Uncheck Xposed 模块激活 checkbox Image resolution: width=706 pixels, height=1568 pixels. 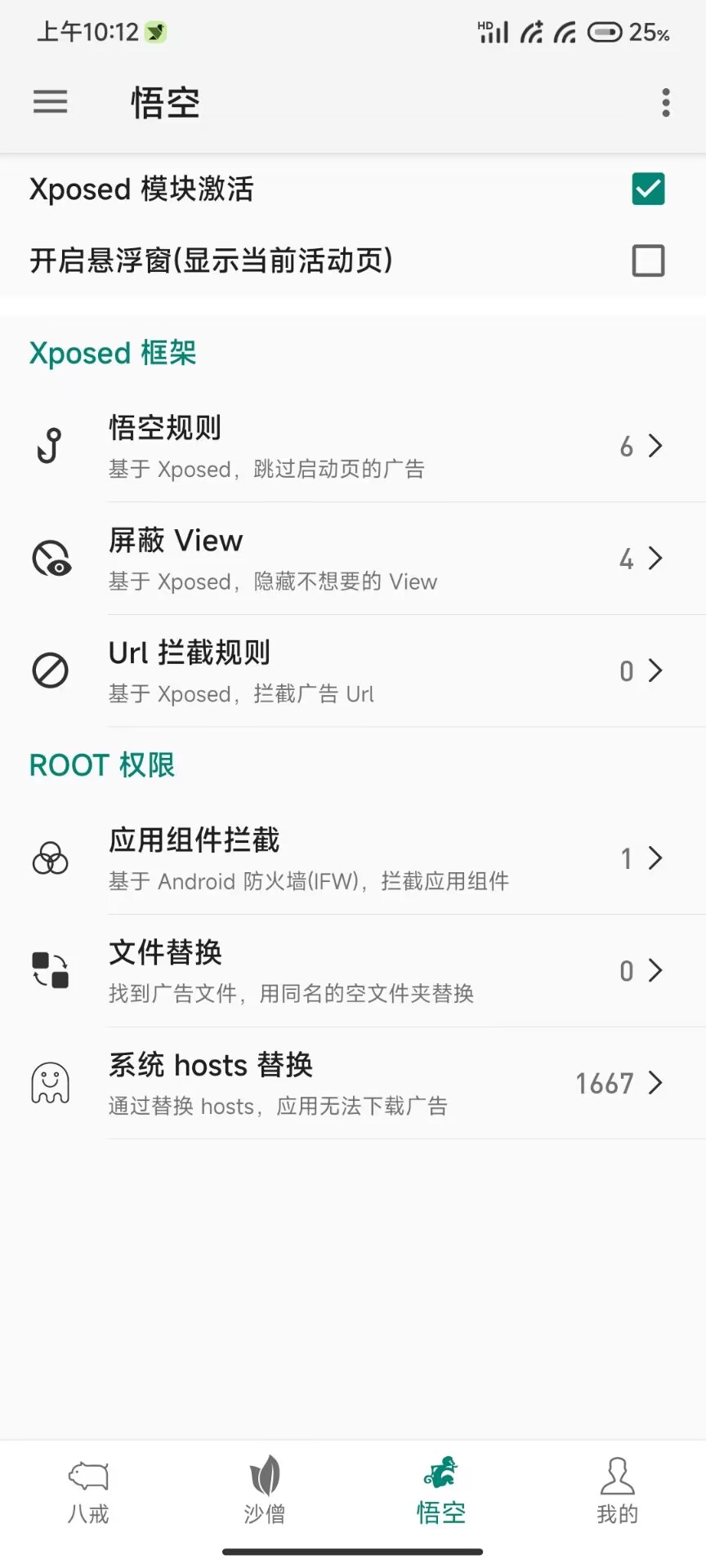pos(648,189)
